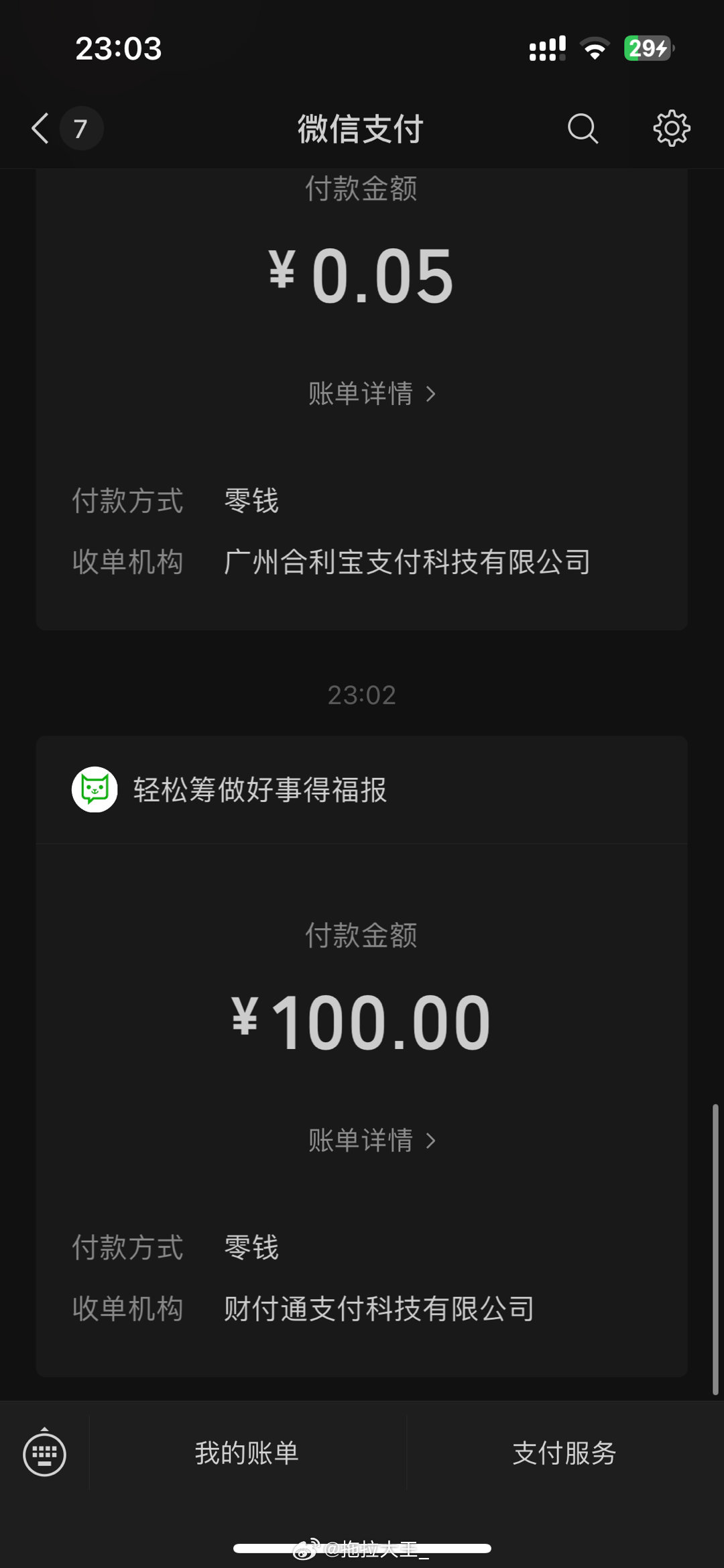
Task: Go back using the back arrow
Action: (x=41, y=128)
